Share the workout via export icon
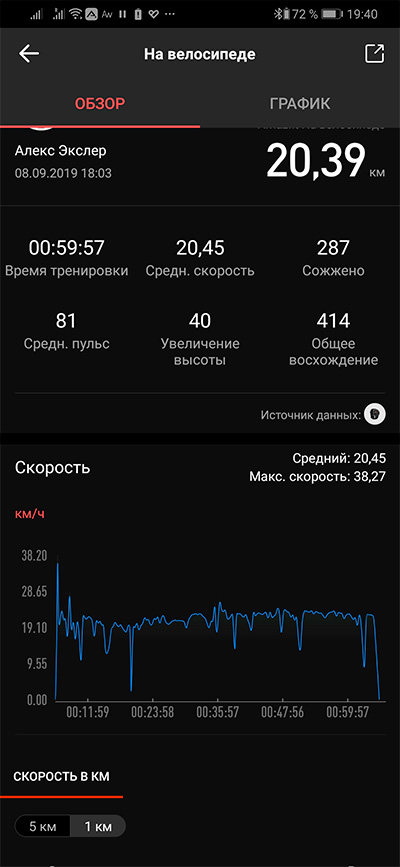The width and height of the screenshot is (400, 867). click(374, 54)
